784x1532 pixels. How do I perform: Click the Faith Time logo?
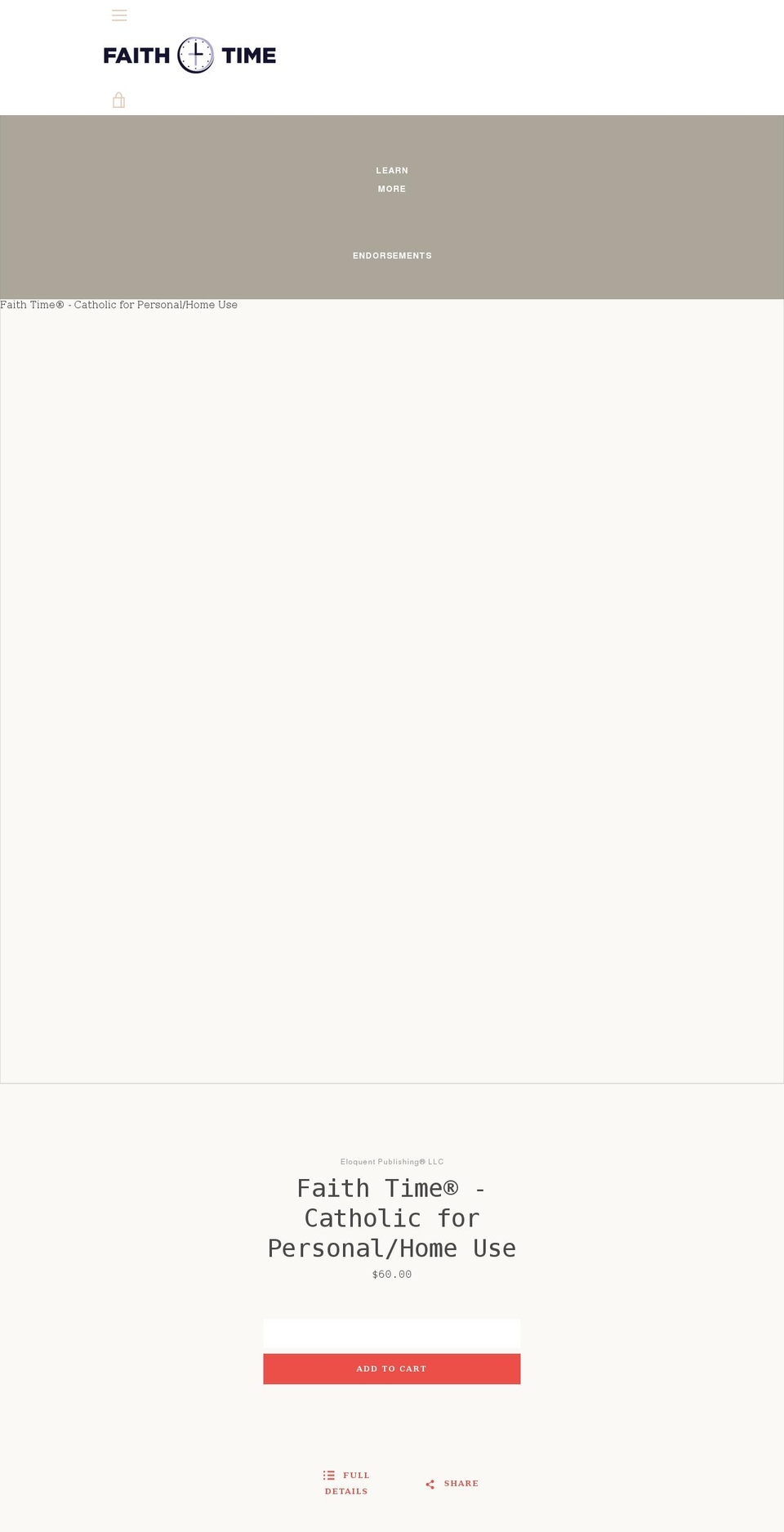click(189, 55)
